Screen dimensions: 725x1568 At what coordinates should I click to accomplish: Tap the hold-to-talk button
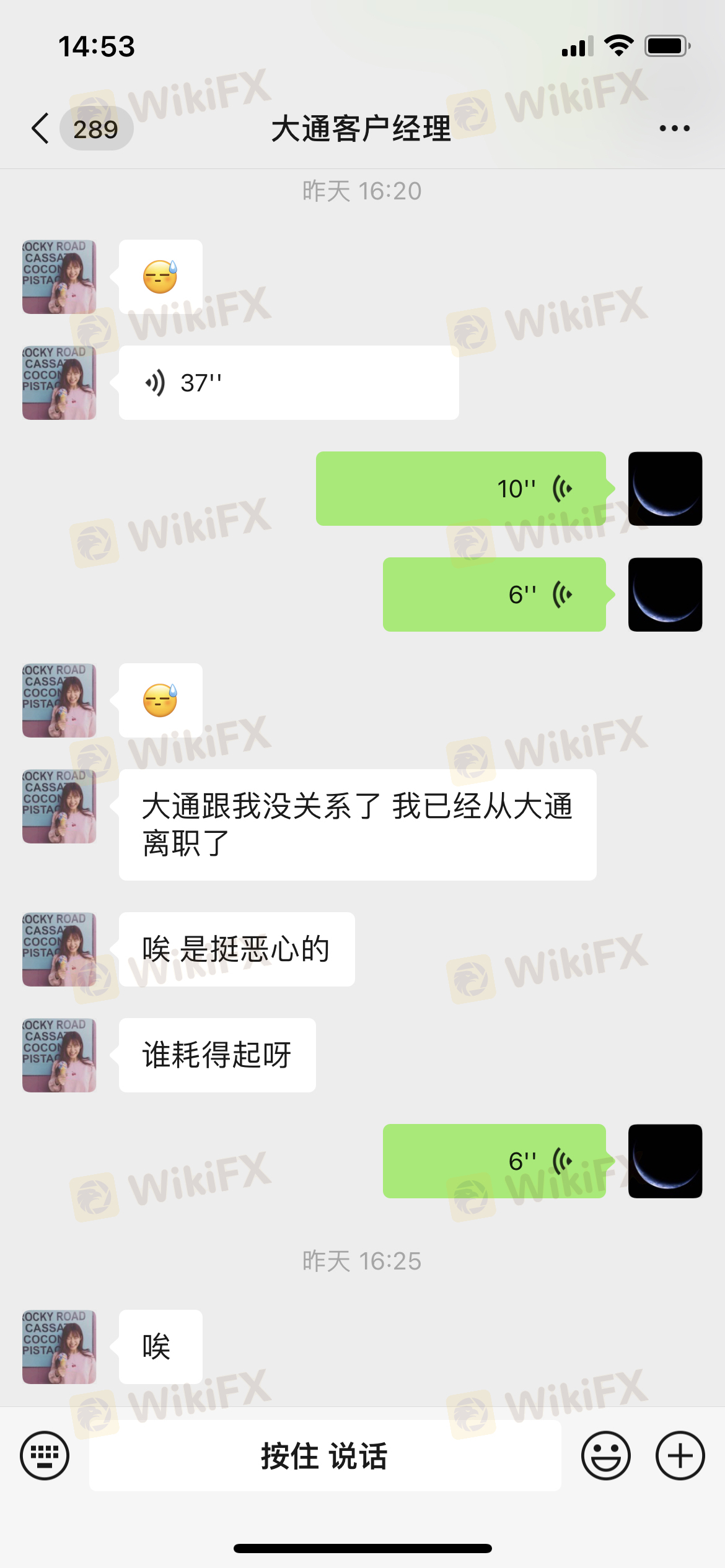(x=325, y=1455)
